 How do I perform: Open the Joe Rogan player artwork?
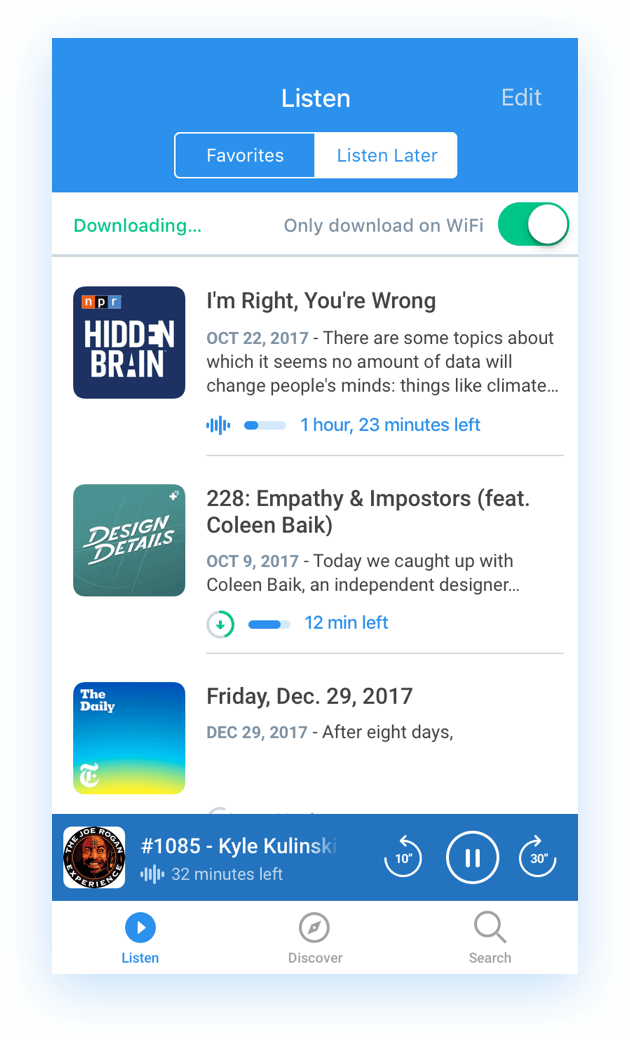tap(94, 857)
